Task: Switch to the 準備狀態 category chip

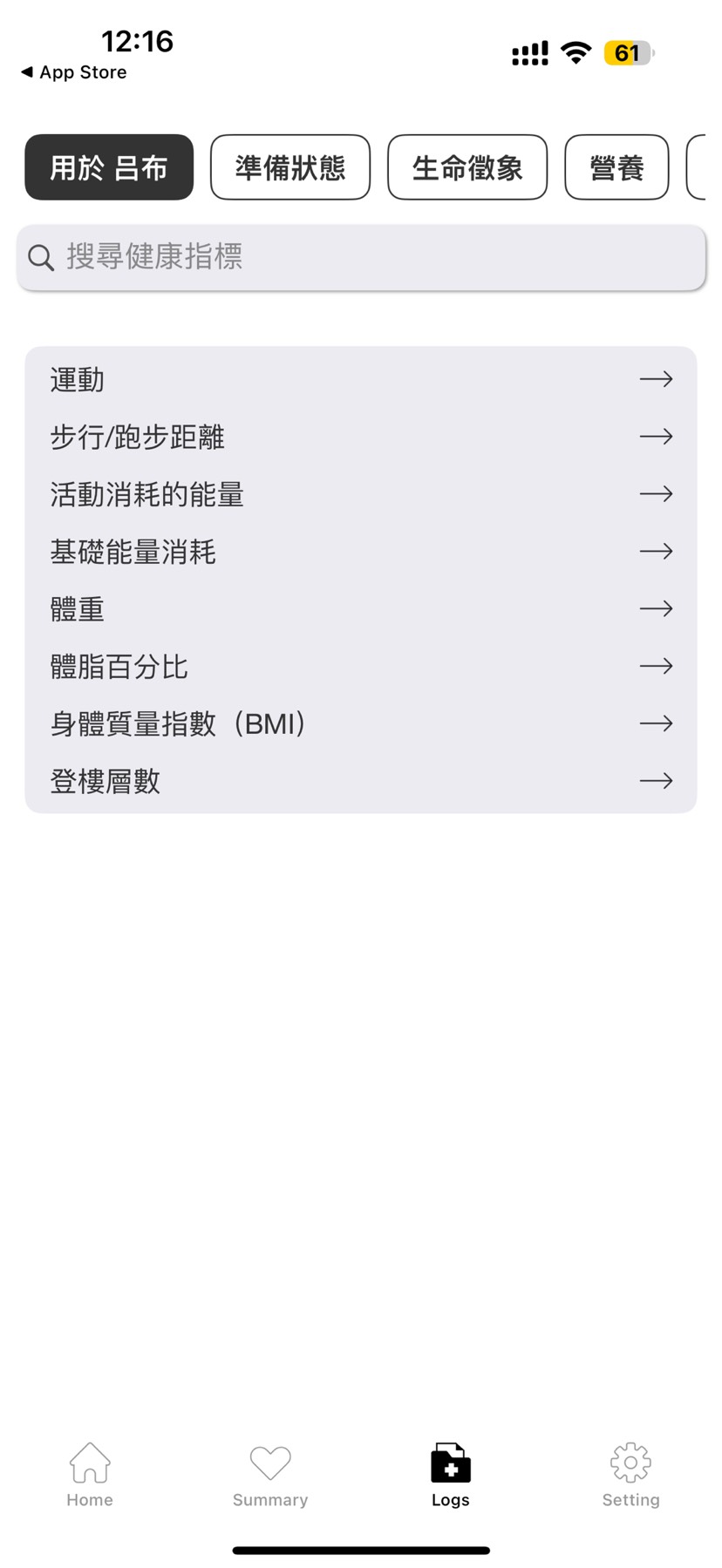Action: [x=290, y=167]
